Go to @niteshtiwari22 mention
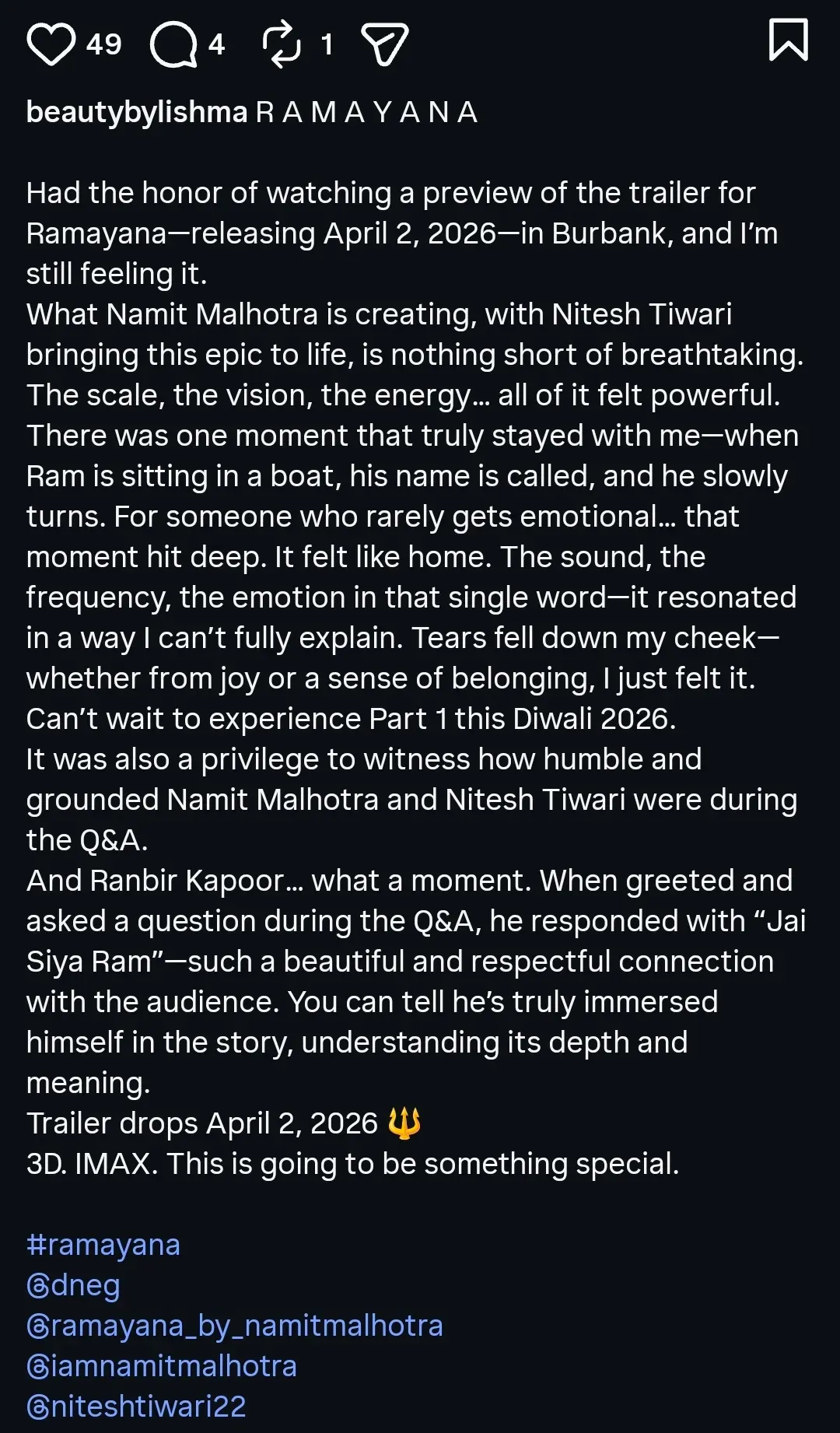Viewport: 840px width, 1433px height. [x=136, y=1407]
